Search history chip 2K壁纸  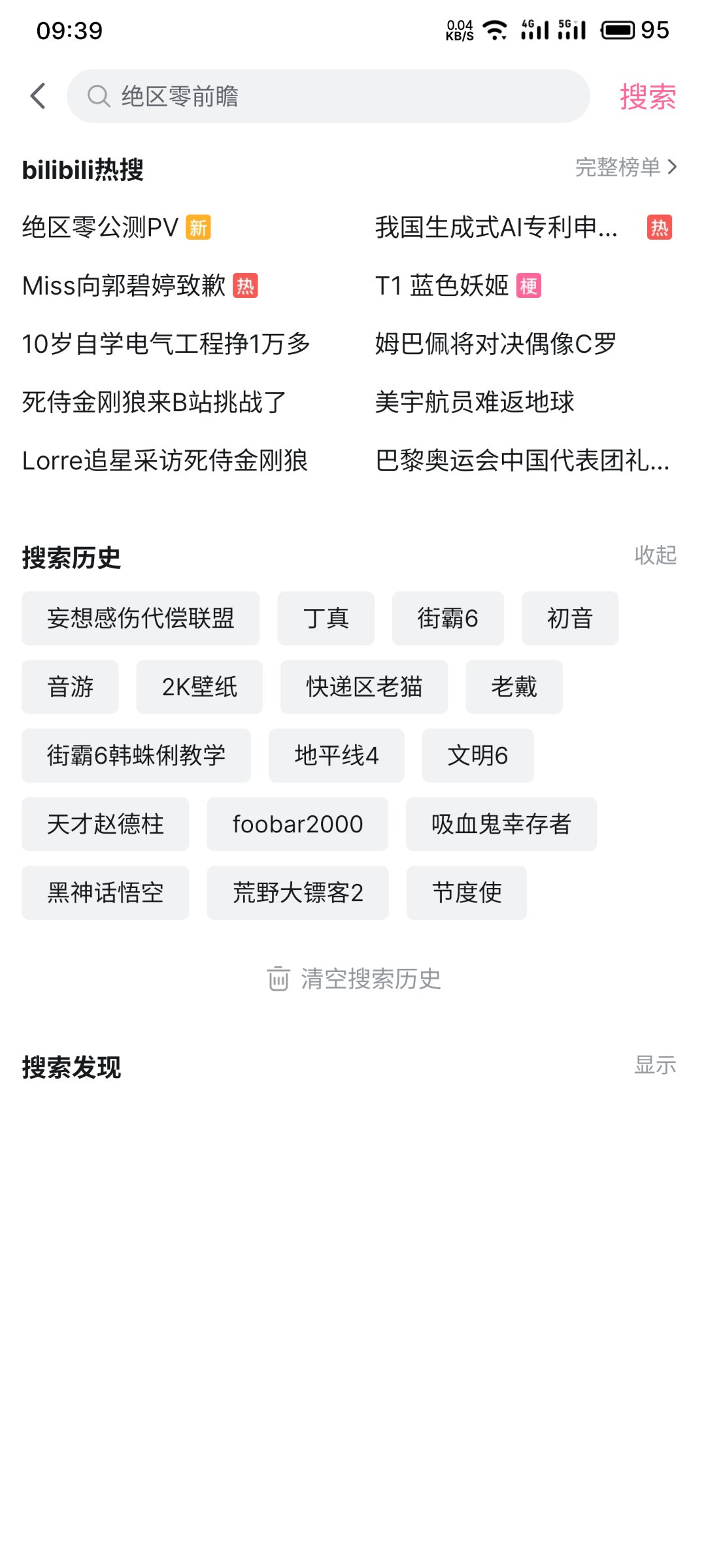click(x=199, y=687)
